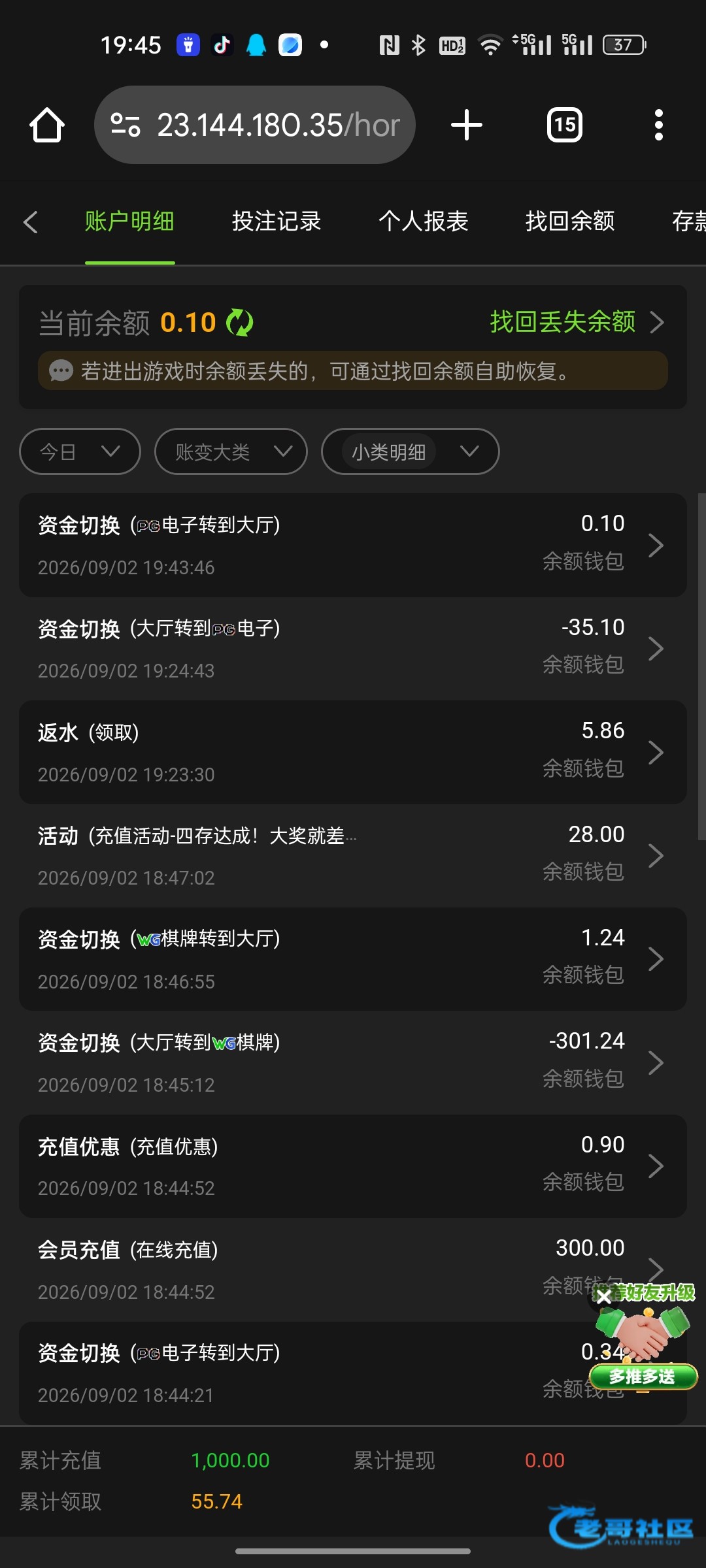
Task: Expand the 小类明细 dropdown
Action: click(x=411, y=451)
